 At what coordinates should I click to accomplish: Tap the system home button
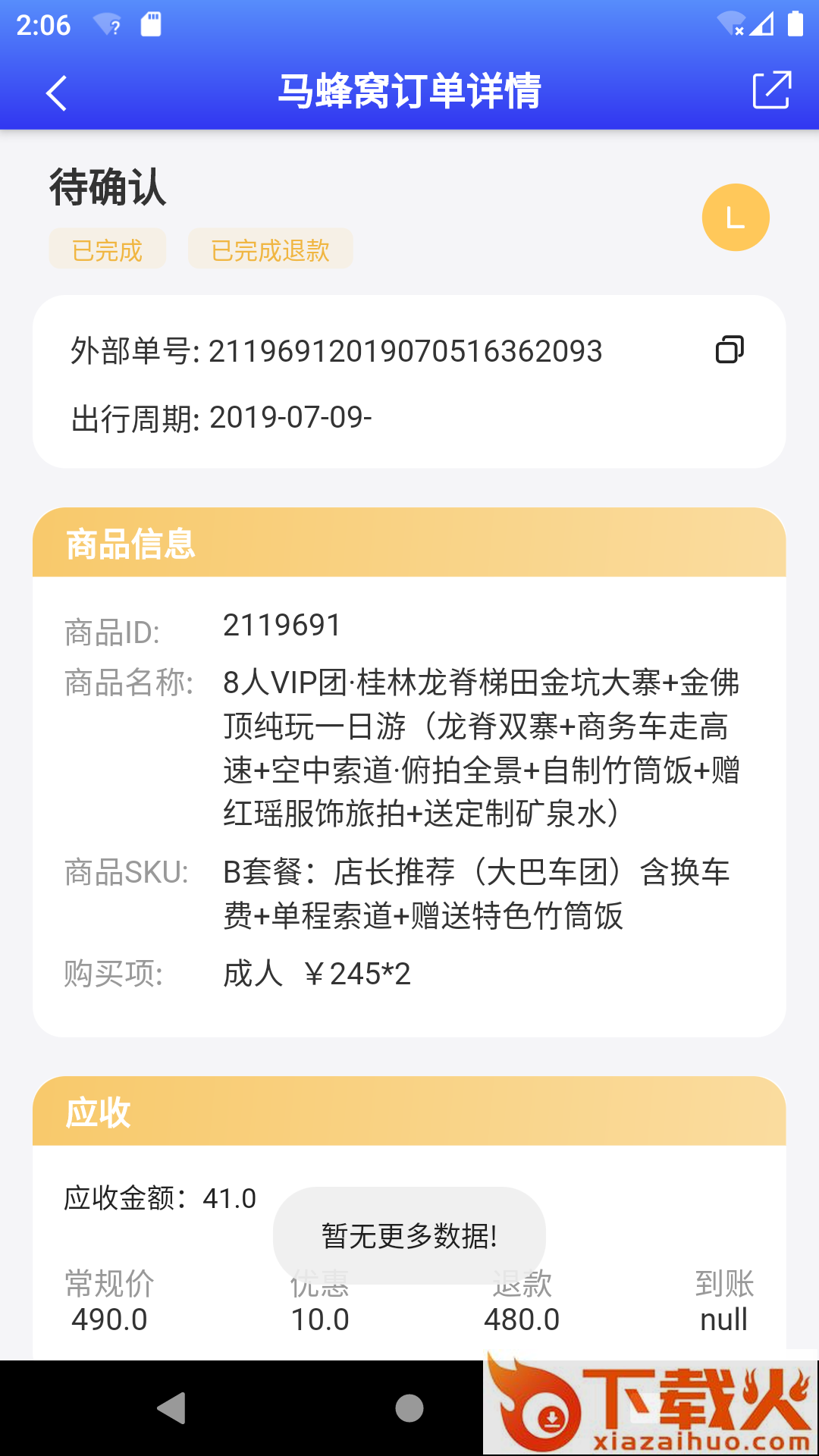coord(409,1408)
